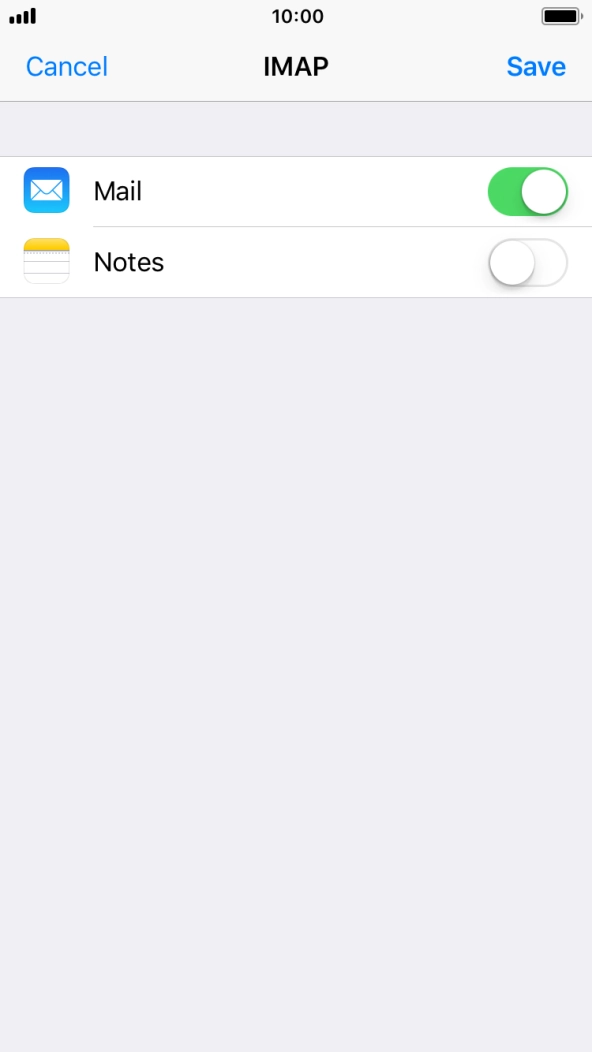The width and height of the screenshot is (592, 1052).
Task: Turn off the Mail switch
Action: point(528,191)
